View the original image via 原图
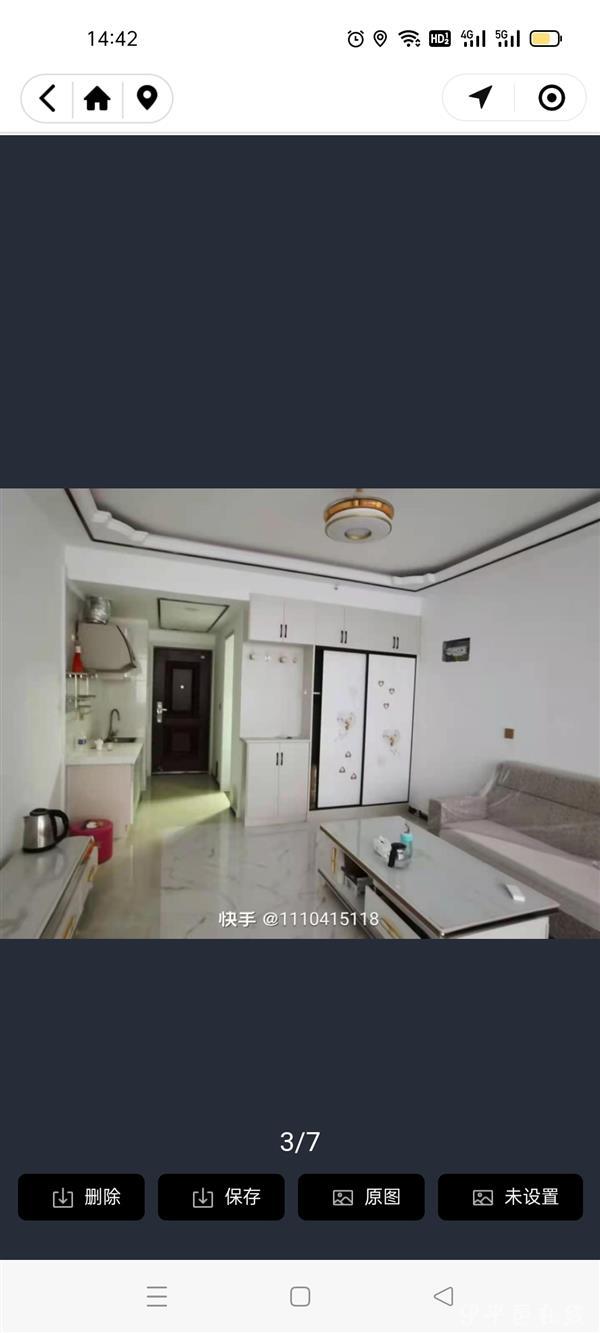This screenshot has width=600, height=1333. click(x=361, y=1197)
